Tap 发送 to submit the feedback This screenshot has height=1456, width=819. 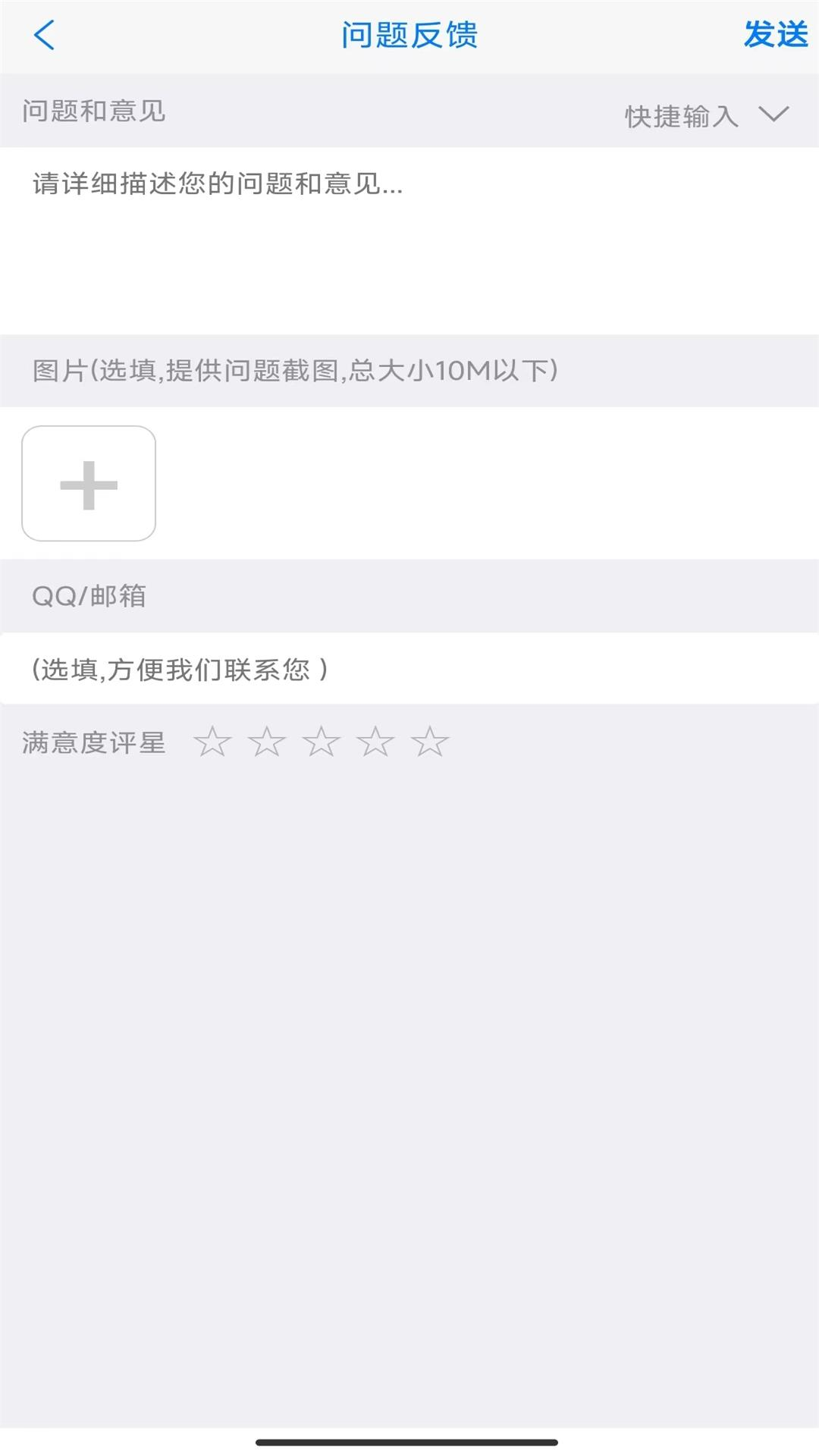(x=775, y=35)
